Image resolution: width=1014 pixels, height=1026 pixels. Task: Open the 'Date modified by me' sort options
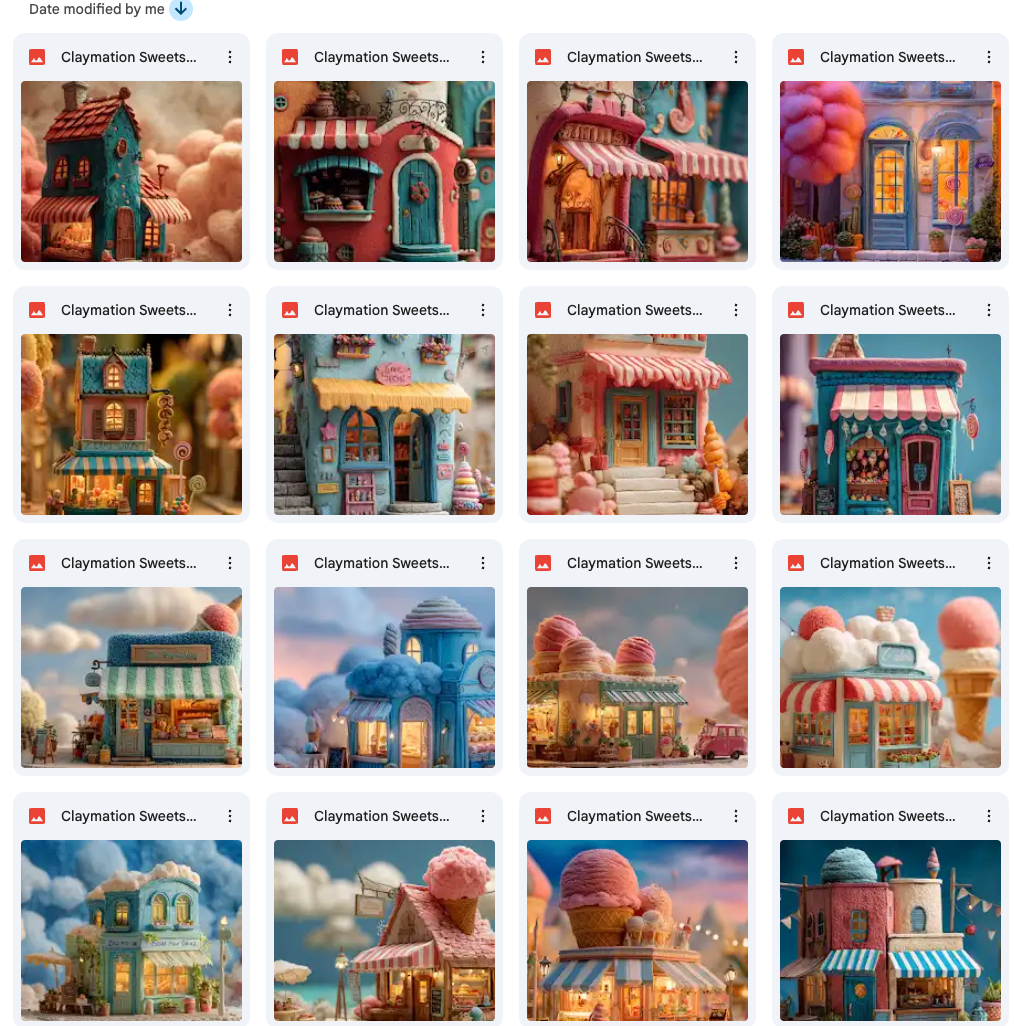tap(96, 9)
